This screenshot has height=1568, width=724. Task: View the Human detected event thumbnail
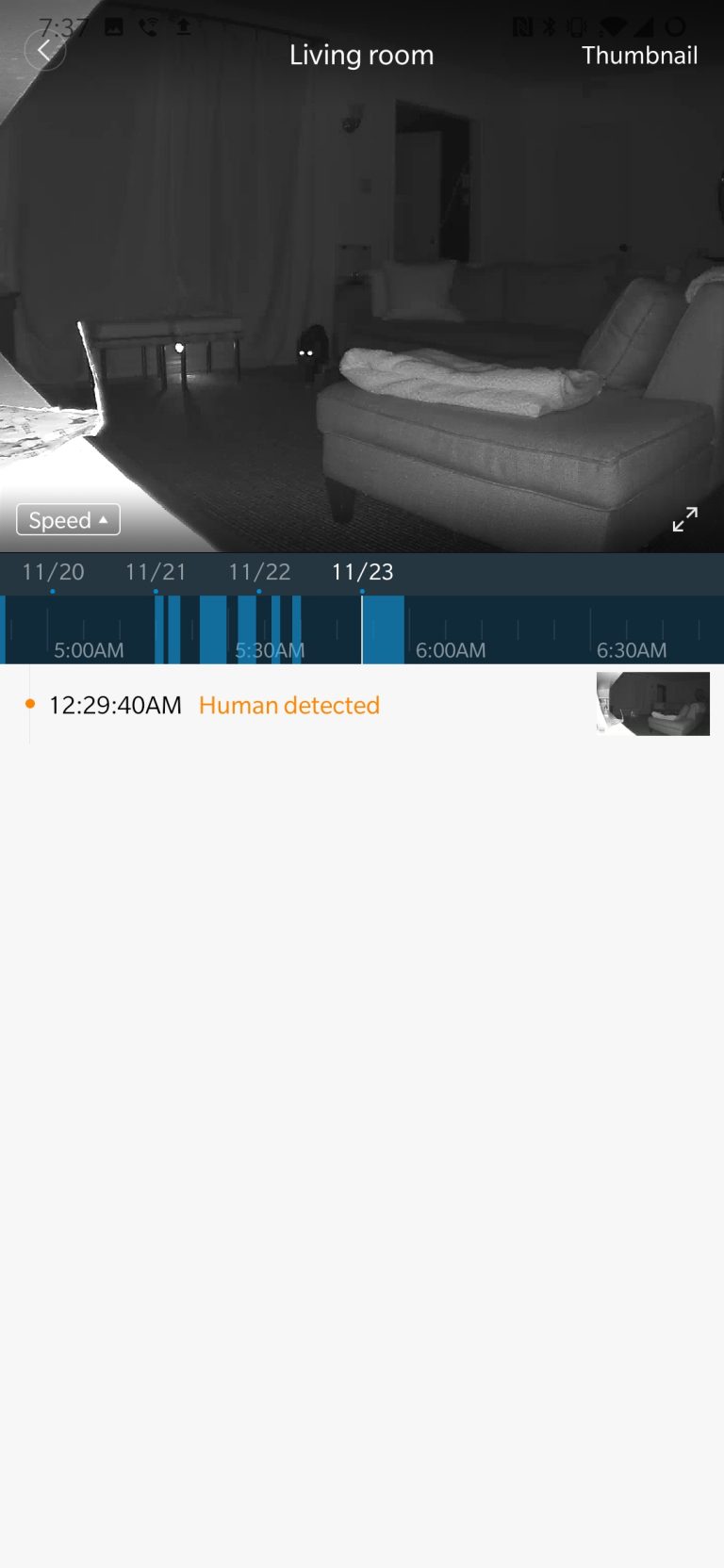pos(652,704)
